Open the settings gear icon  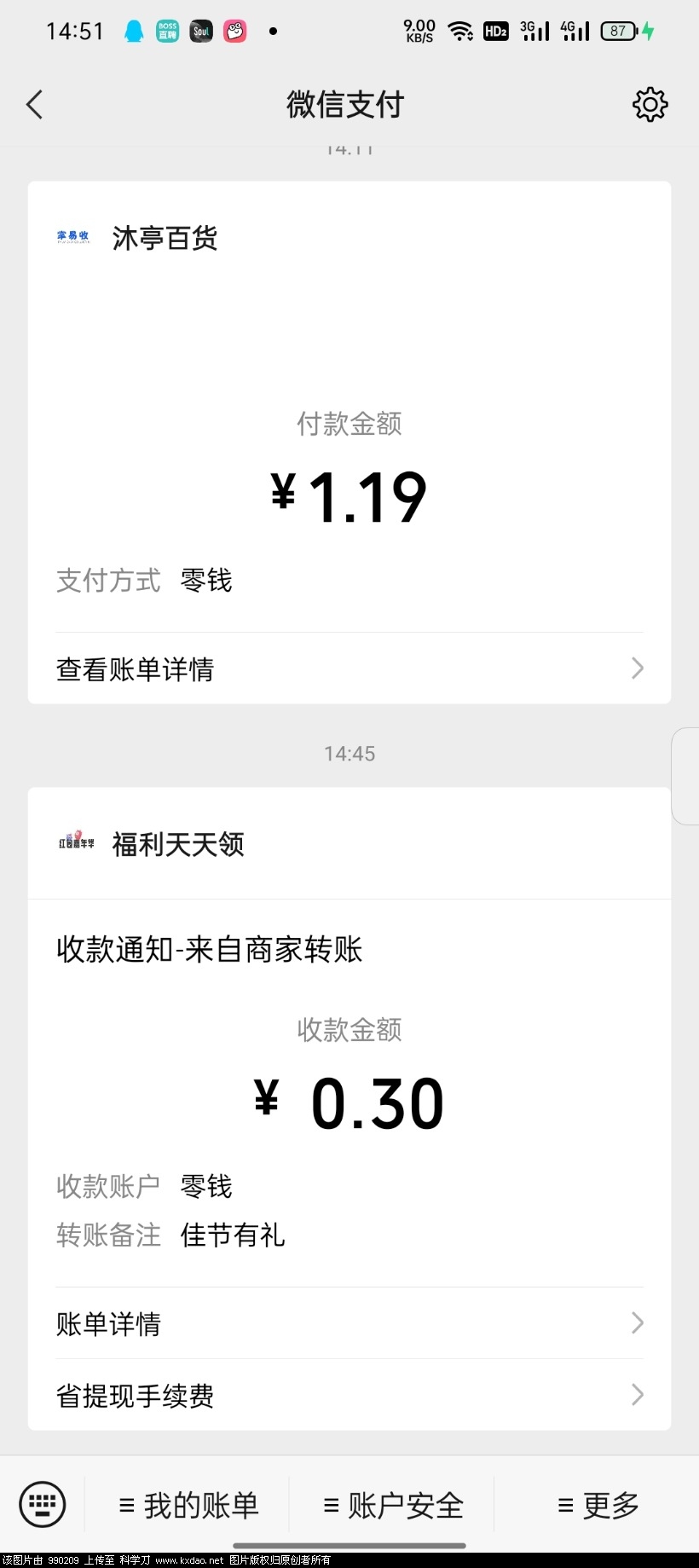tap(650, 105)
